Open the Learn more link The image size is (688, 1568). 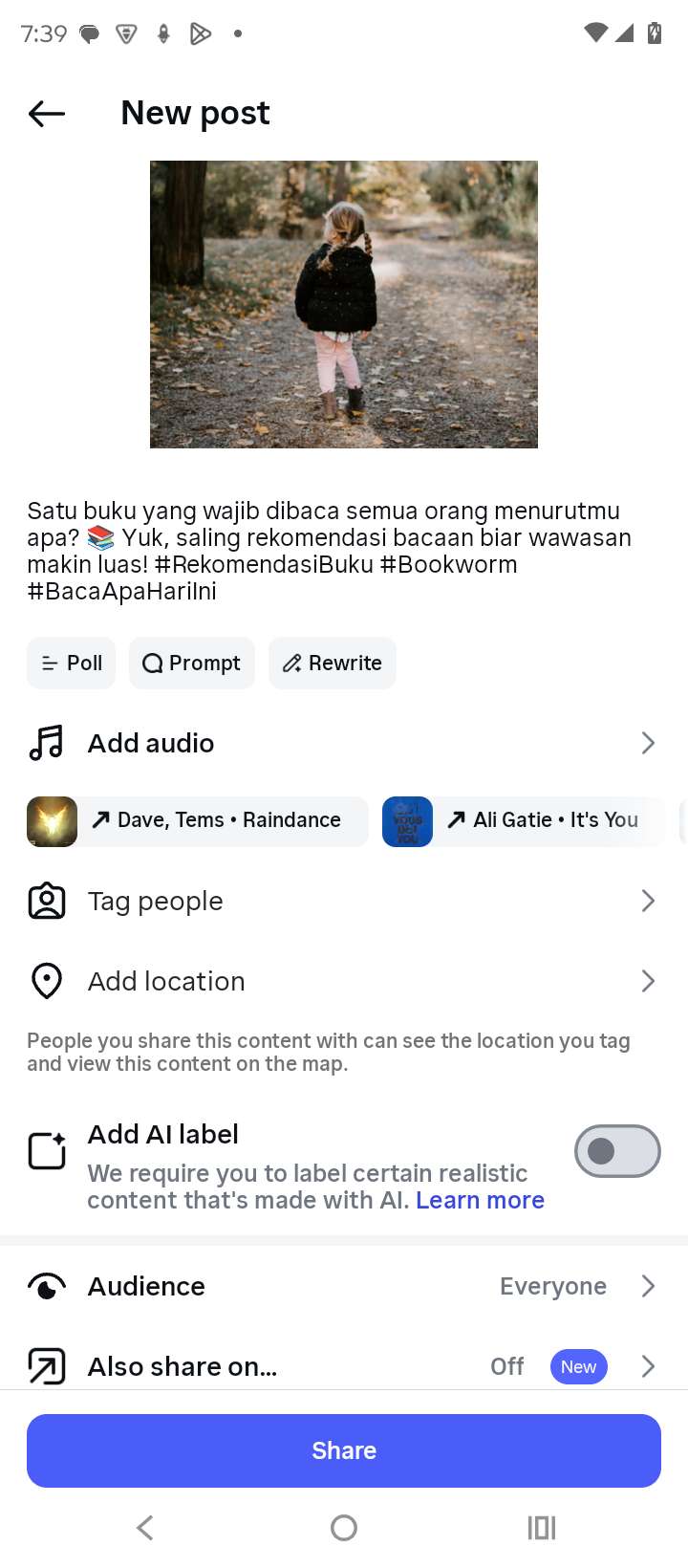pyautogui.click(x=480, y=1201)
